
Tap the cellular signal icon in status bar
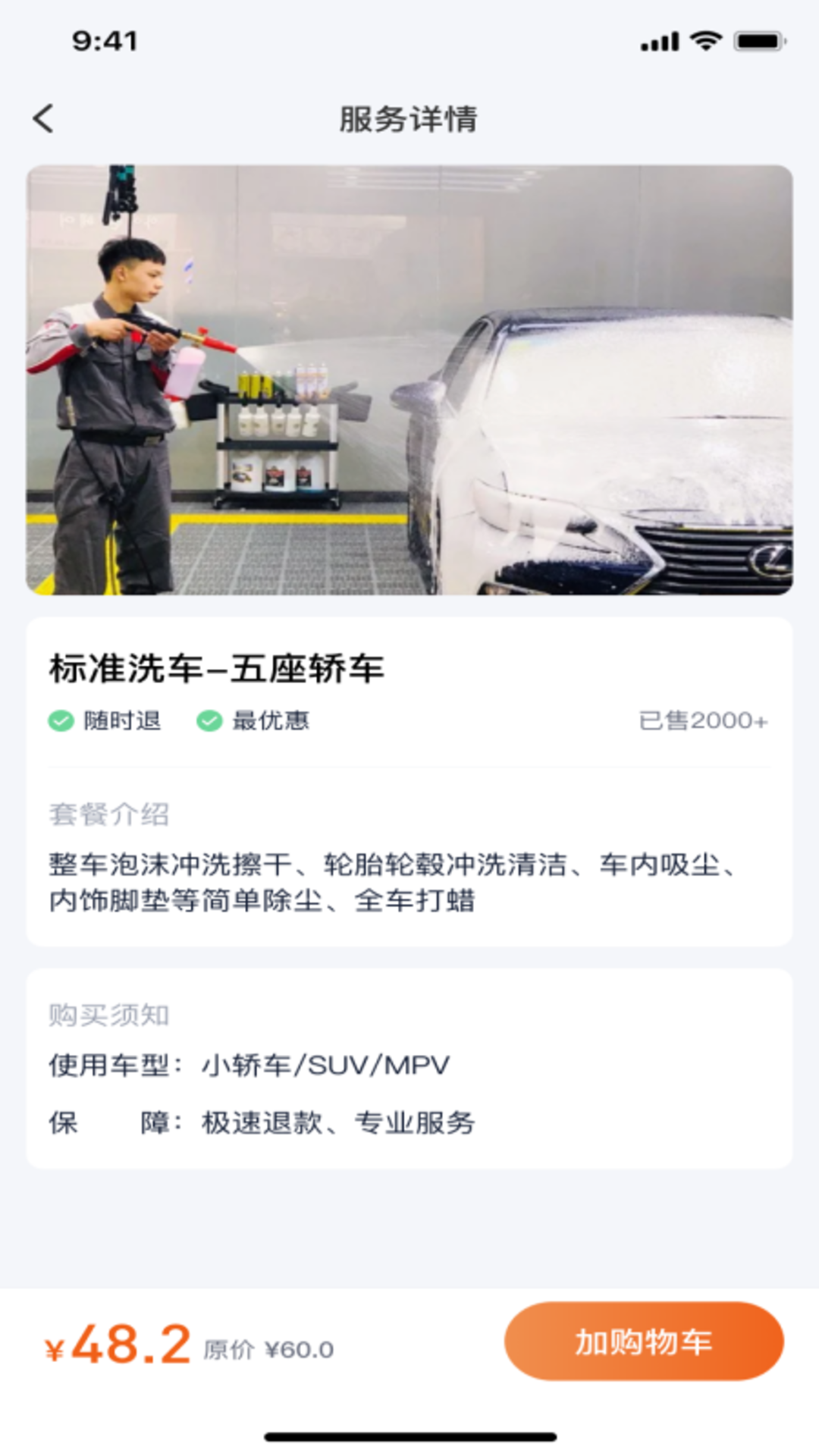point(660,42)
